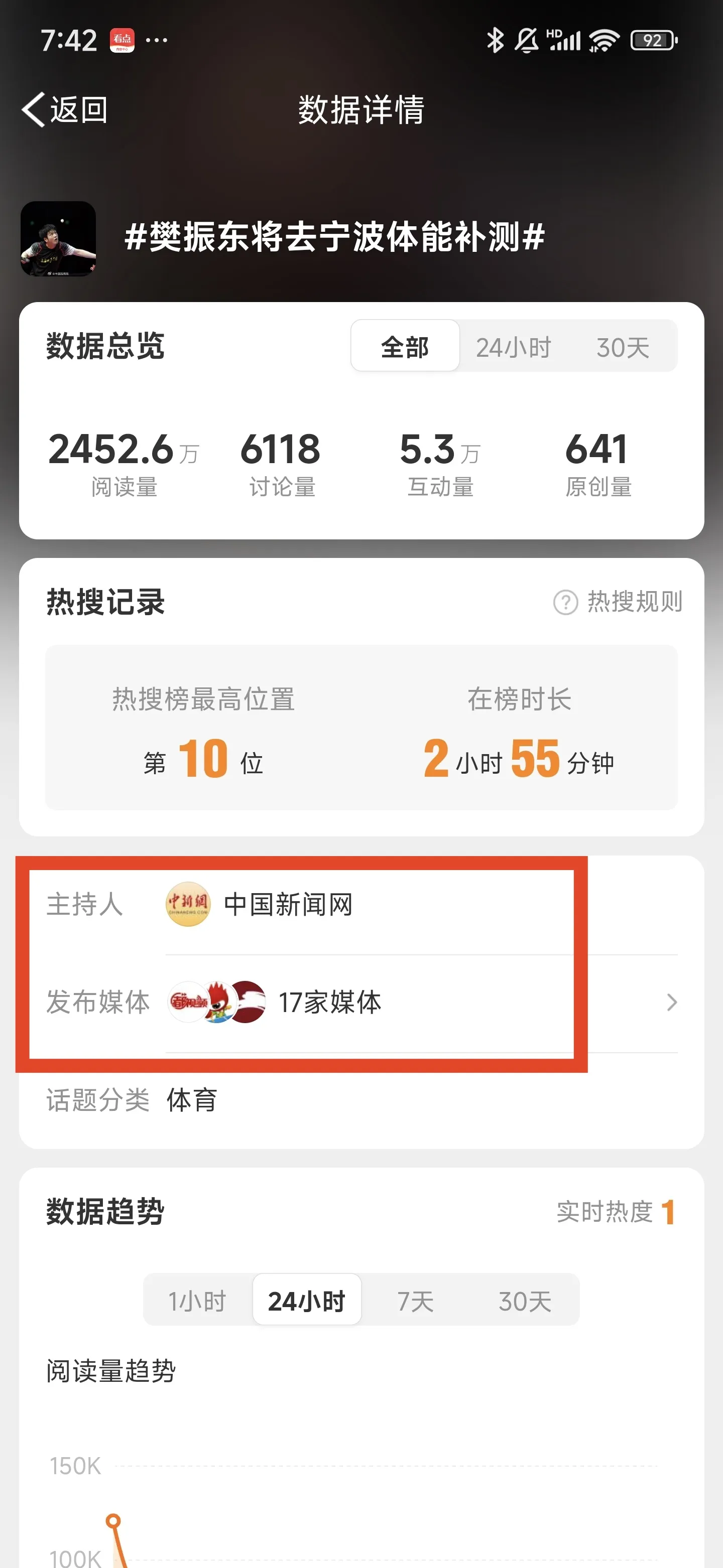Switch overview to 30天 view
The width and height of the screenshot is (723, 1568).
tap(623, 346)
